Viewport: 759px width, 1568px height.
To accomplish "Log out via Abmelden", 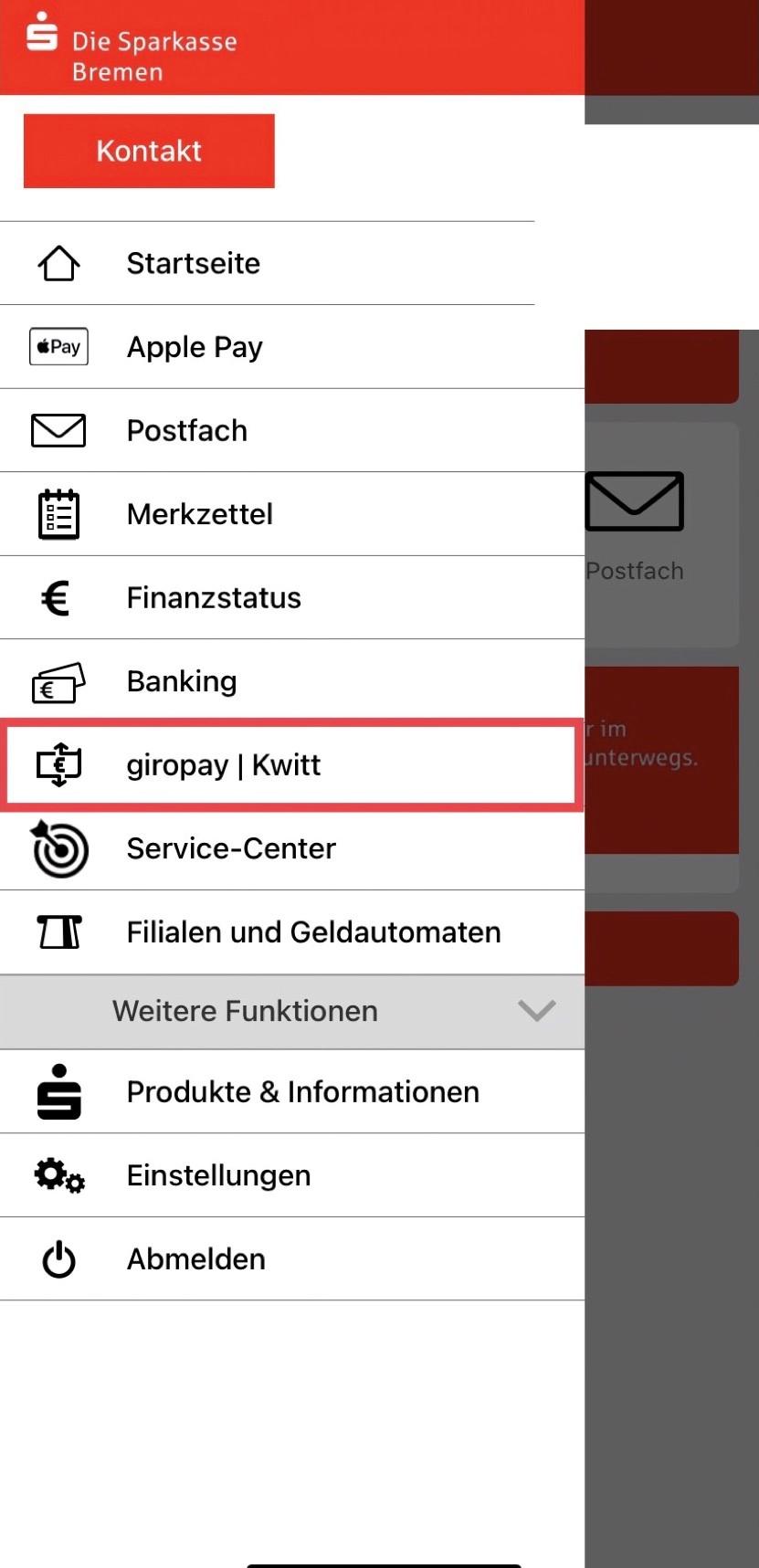I will coord(195,1259).
